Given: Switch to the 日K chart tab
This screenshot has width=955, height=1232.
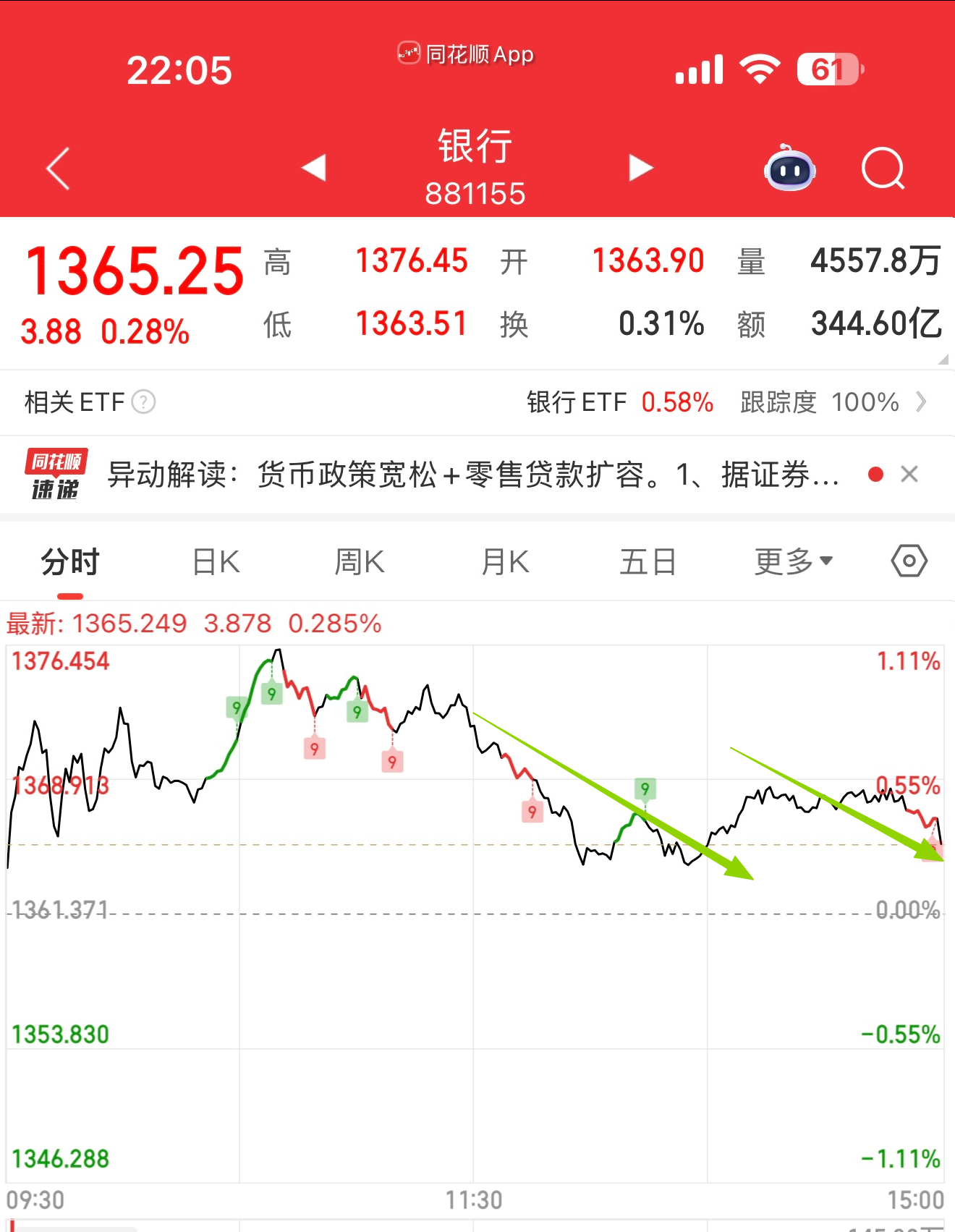Looking at the screenshot, I should pos(216,562).
